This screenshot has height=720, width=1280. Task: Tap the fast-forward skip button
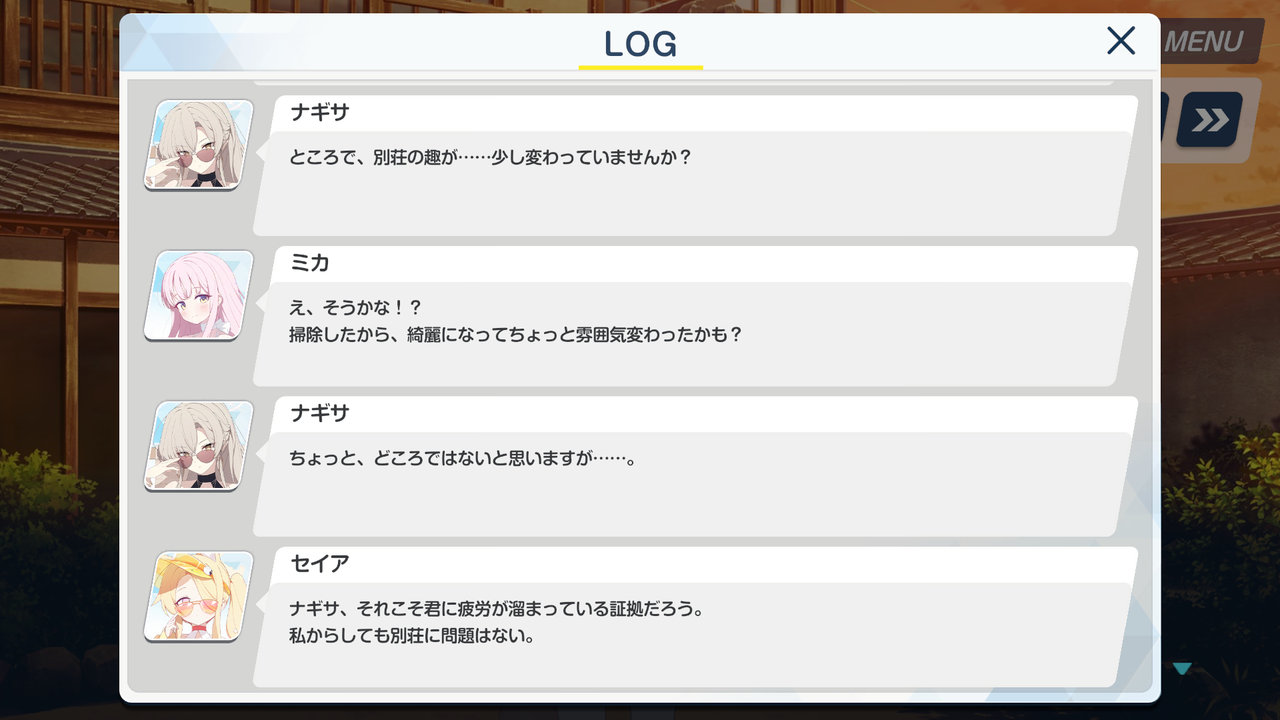pos(1210,121)
